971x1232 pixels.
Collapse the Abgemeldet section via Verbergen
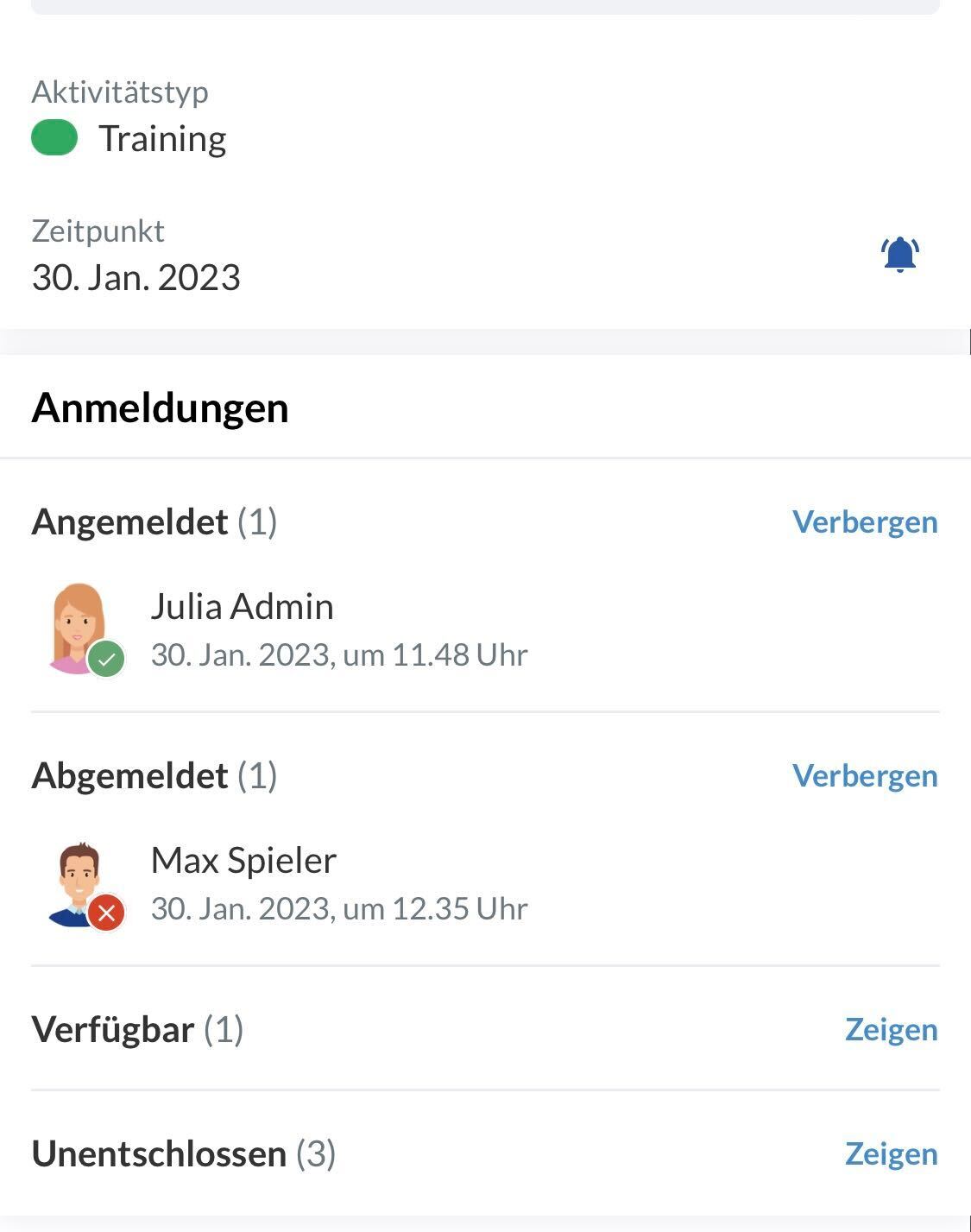(x=864, y=775)
